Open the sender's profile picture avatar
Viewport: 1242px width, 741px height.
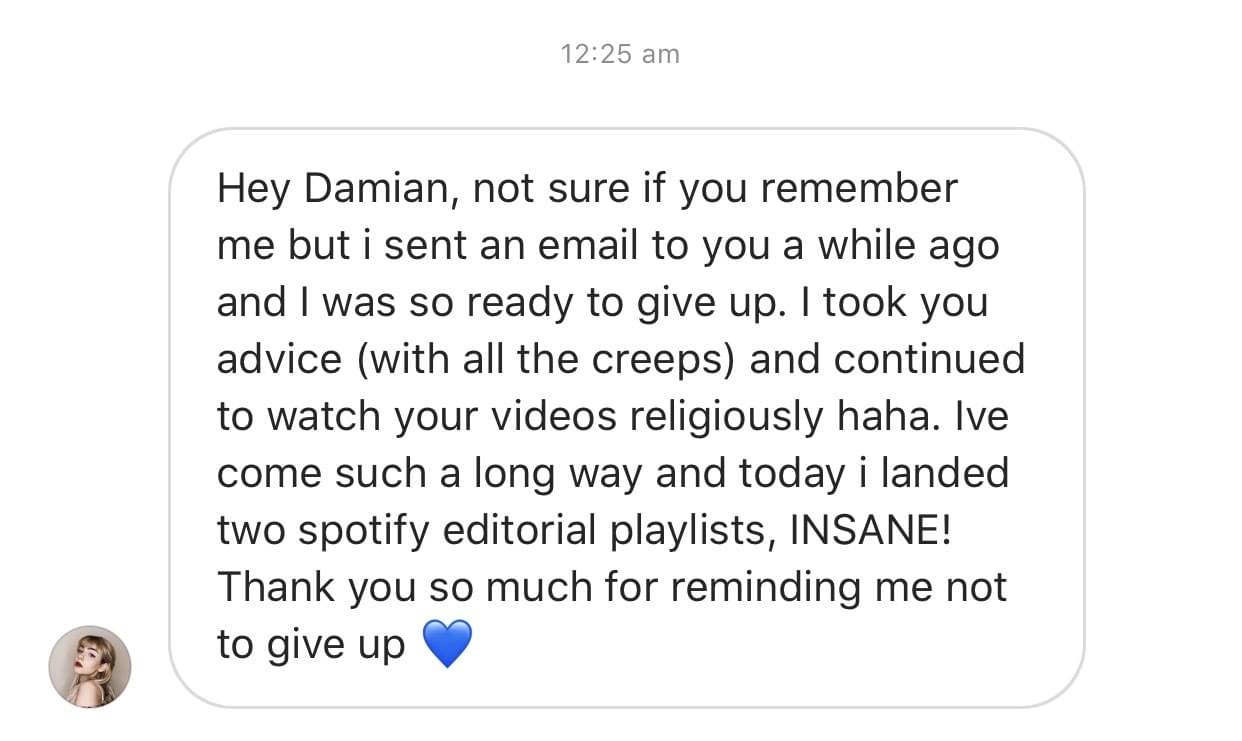90,666
